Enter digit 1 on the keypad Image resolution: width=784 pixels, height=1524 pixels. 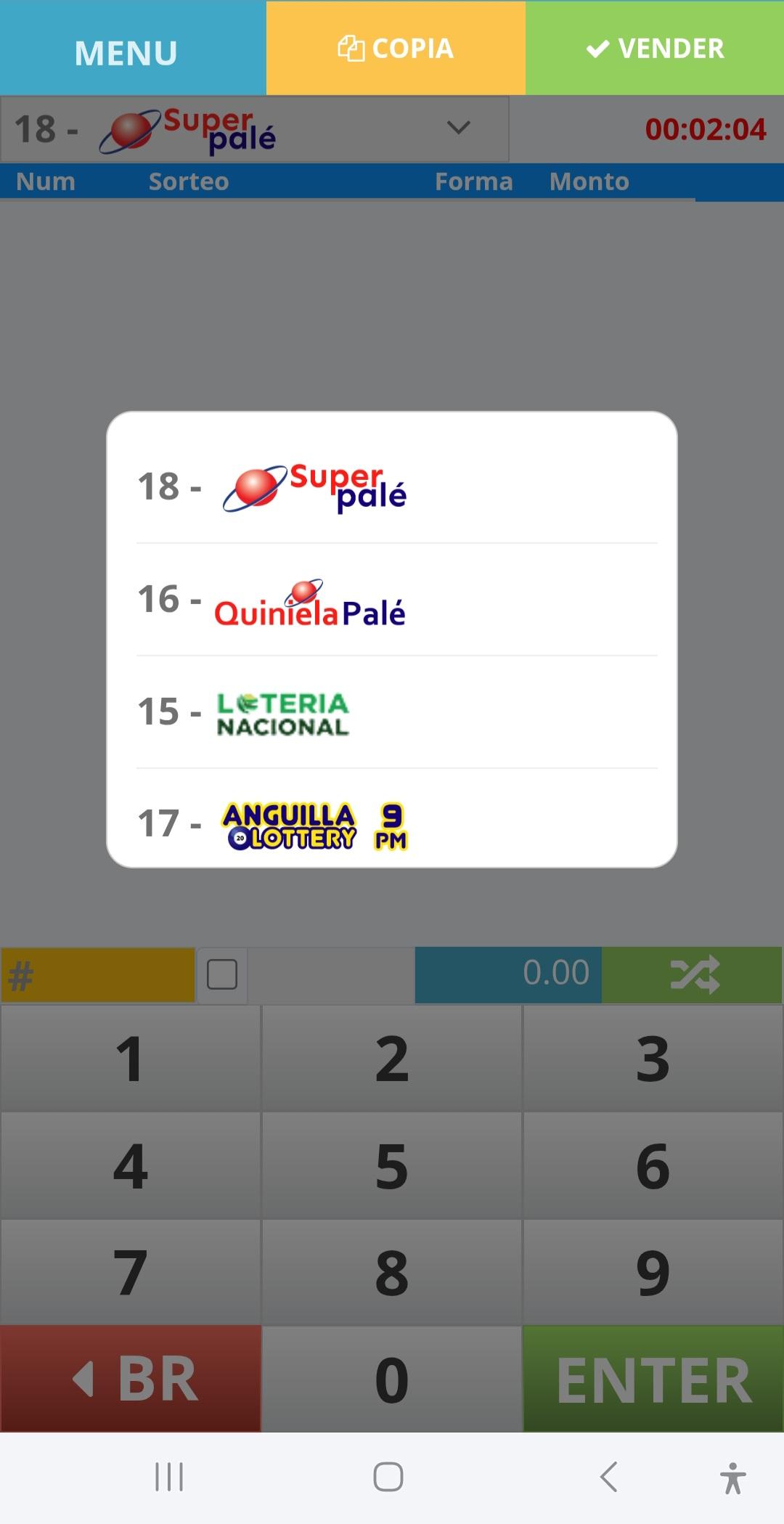pos(131,1059)
